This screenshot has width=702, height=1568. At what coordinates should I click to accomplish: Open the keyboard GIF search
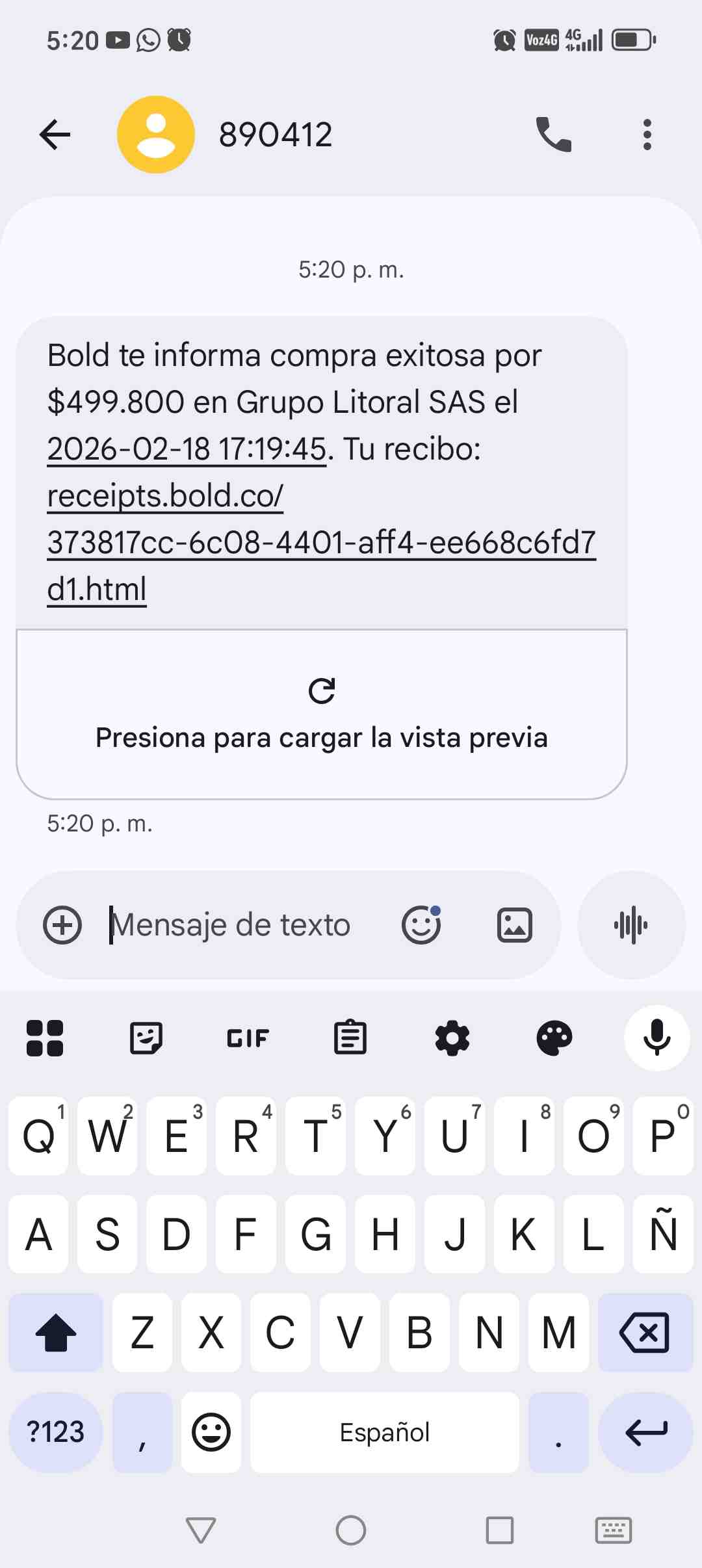click(248, 1038)
